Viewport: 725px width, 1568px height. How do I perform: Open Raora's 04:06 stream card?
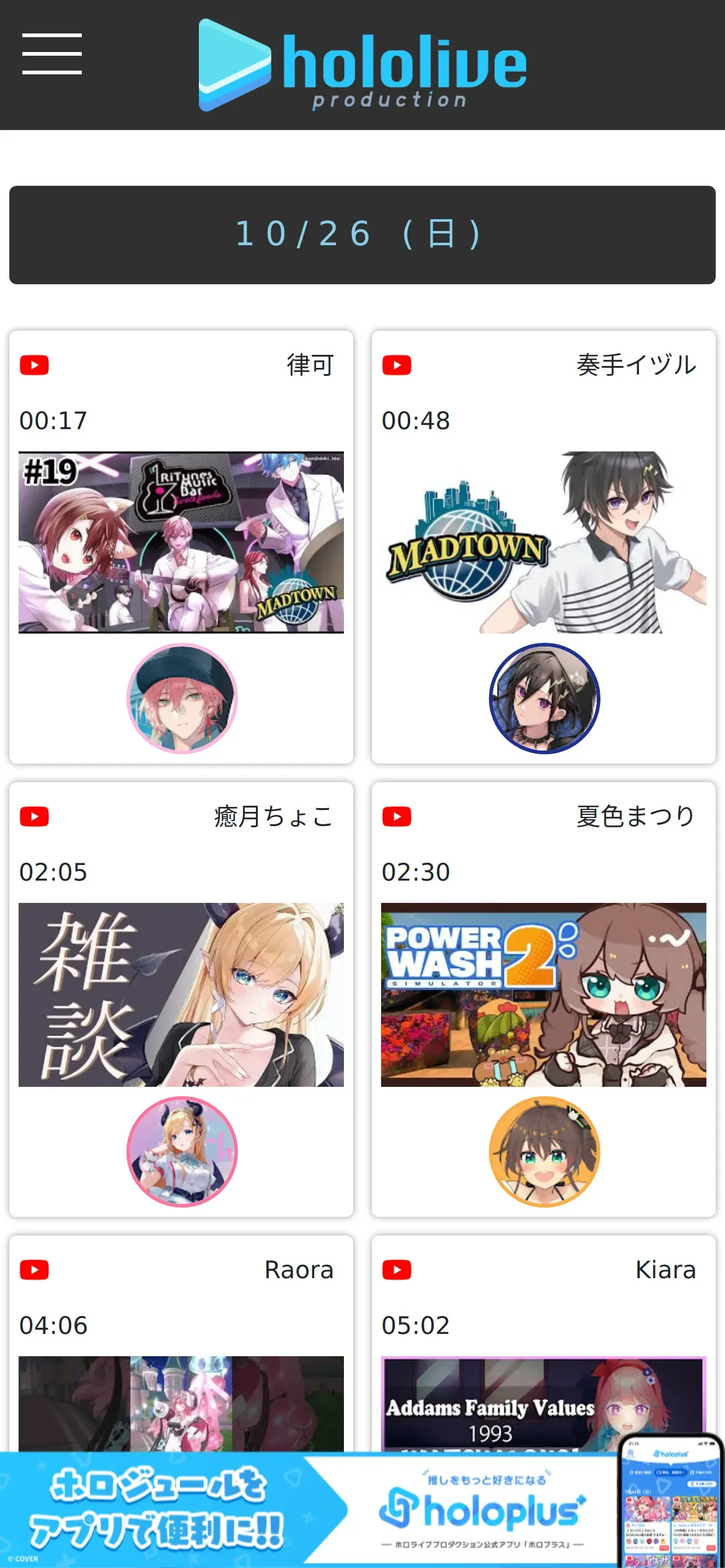(181, 1403)
